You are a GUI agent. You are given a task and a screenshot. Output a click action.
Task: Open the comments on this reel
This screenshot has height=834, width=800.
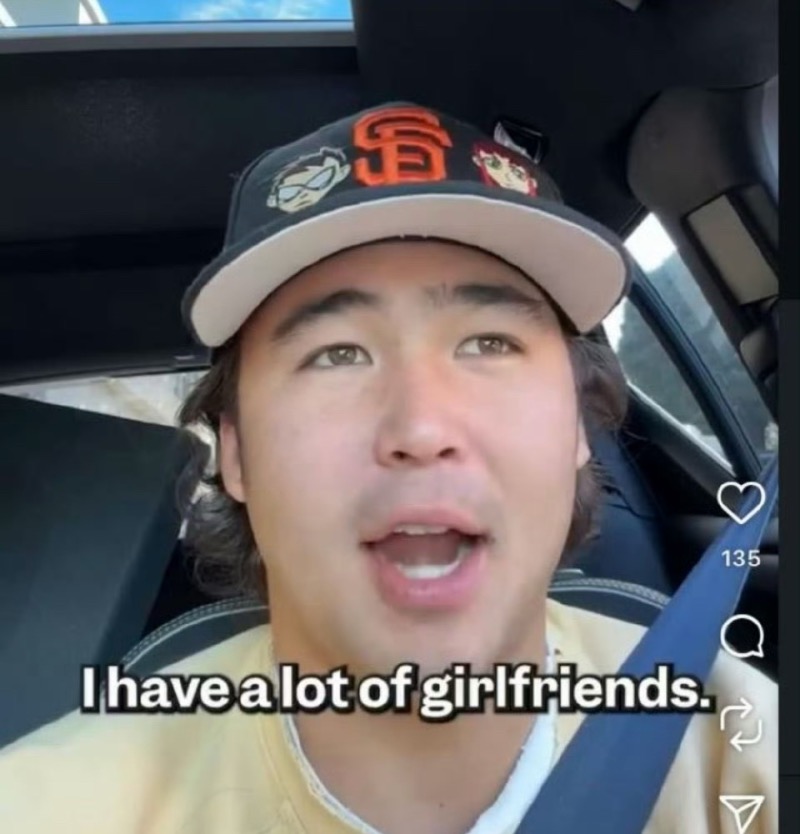pyautogui.click(x=741, y=636)
